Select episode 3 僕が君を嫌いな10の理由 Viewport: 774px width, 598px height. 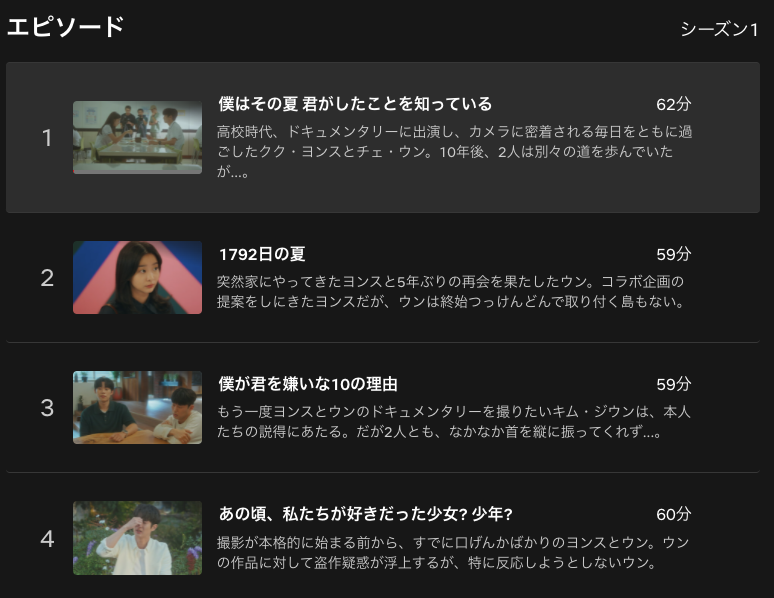[137, 408]
